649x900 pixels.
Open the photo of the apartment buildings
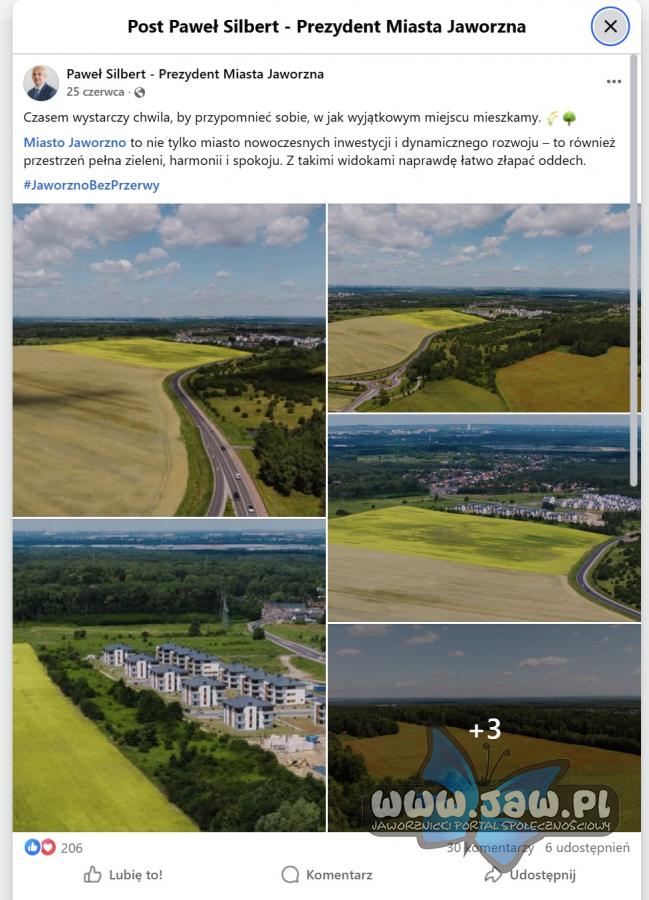(169, 675)
